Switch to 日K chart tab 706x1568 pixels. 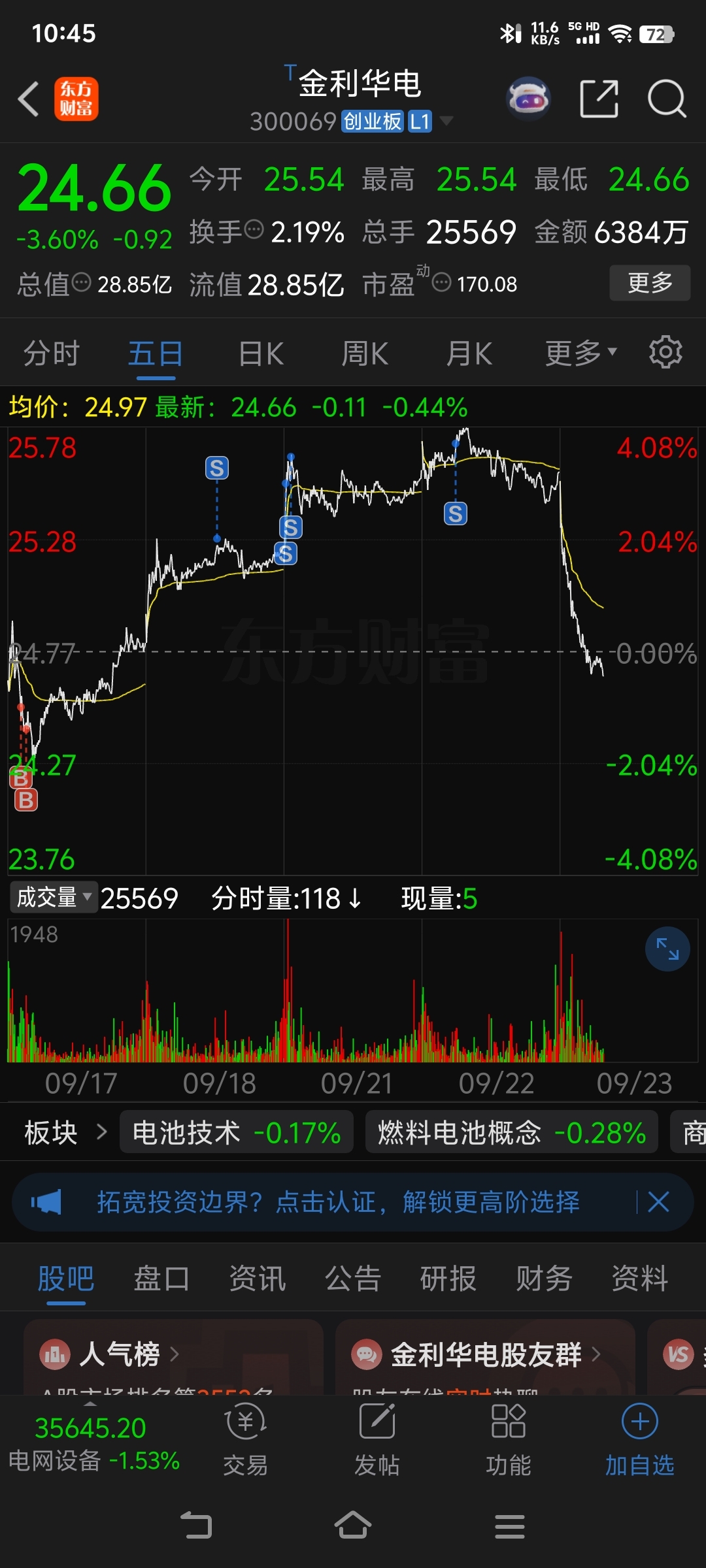(x=261, y=354)
